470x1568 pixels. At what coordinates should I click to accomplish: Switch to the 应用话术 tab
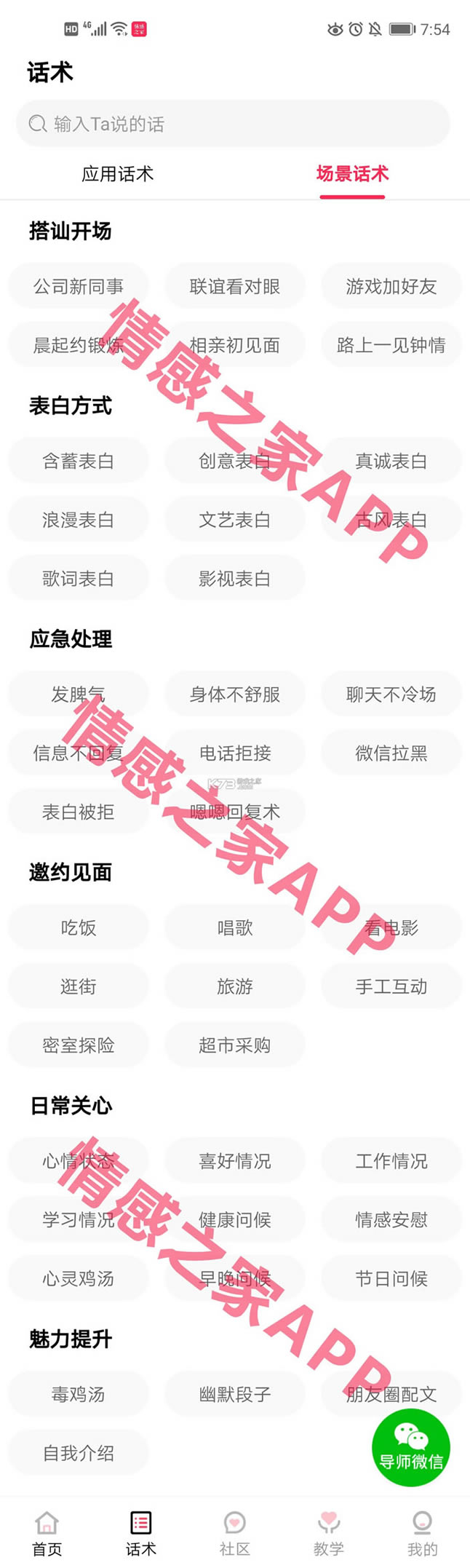[118, 174]
